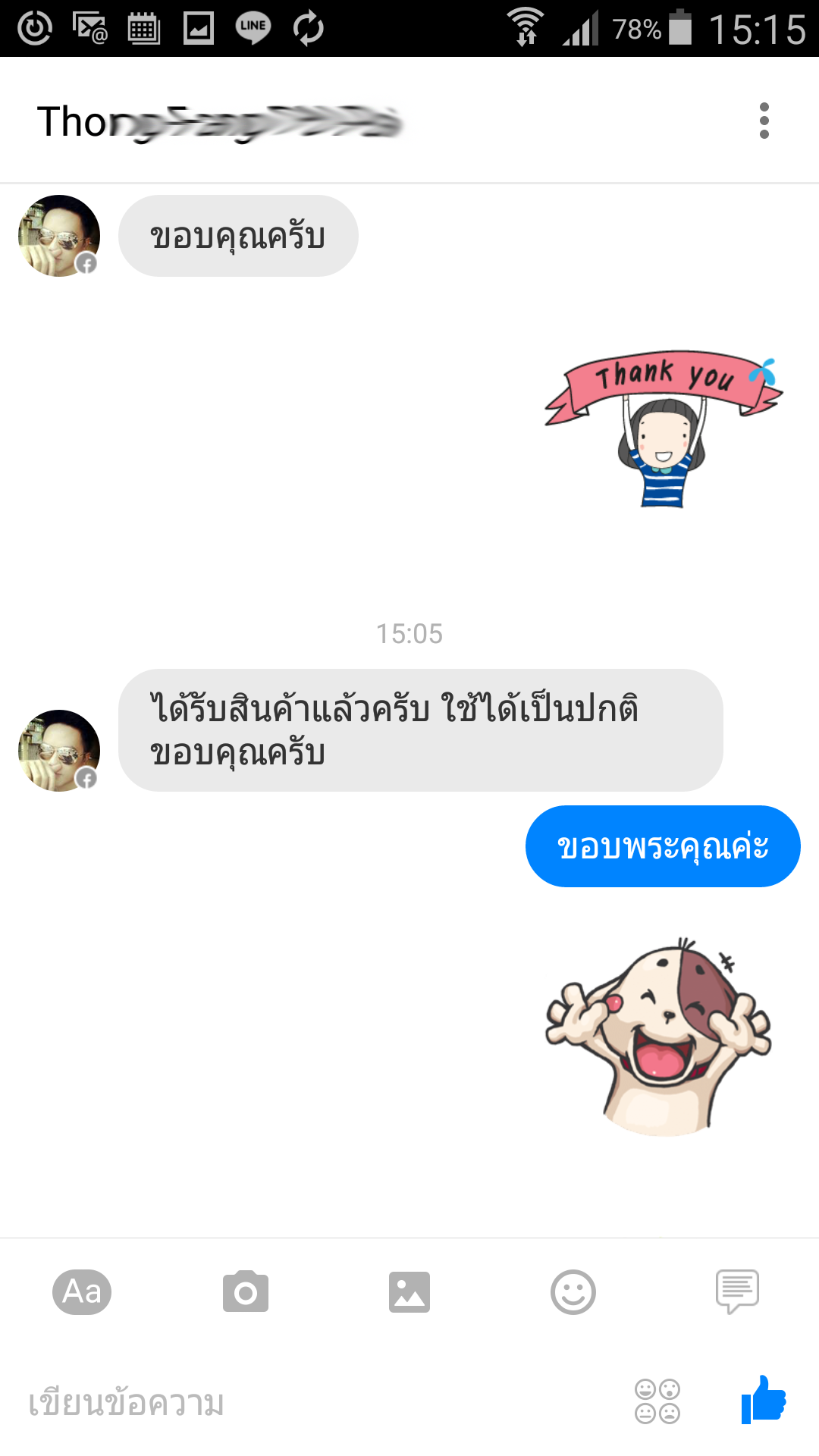This screenshot has width=819, height=1456.
Task: Open the emoji faces grid in input bar
Action: point(657,1401)
